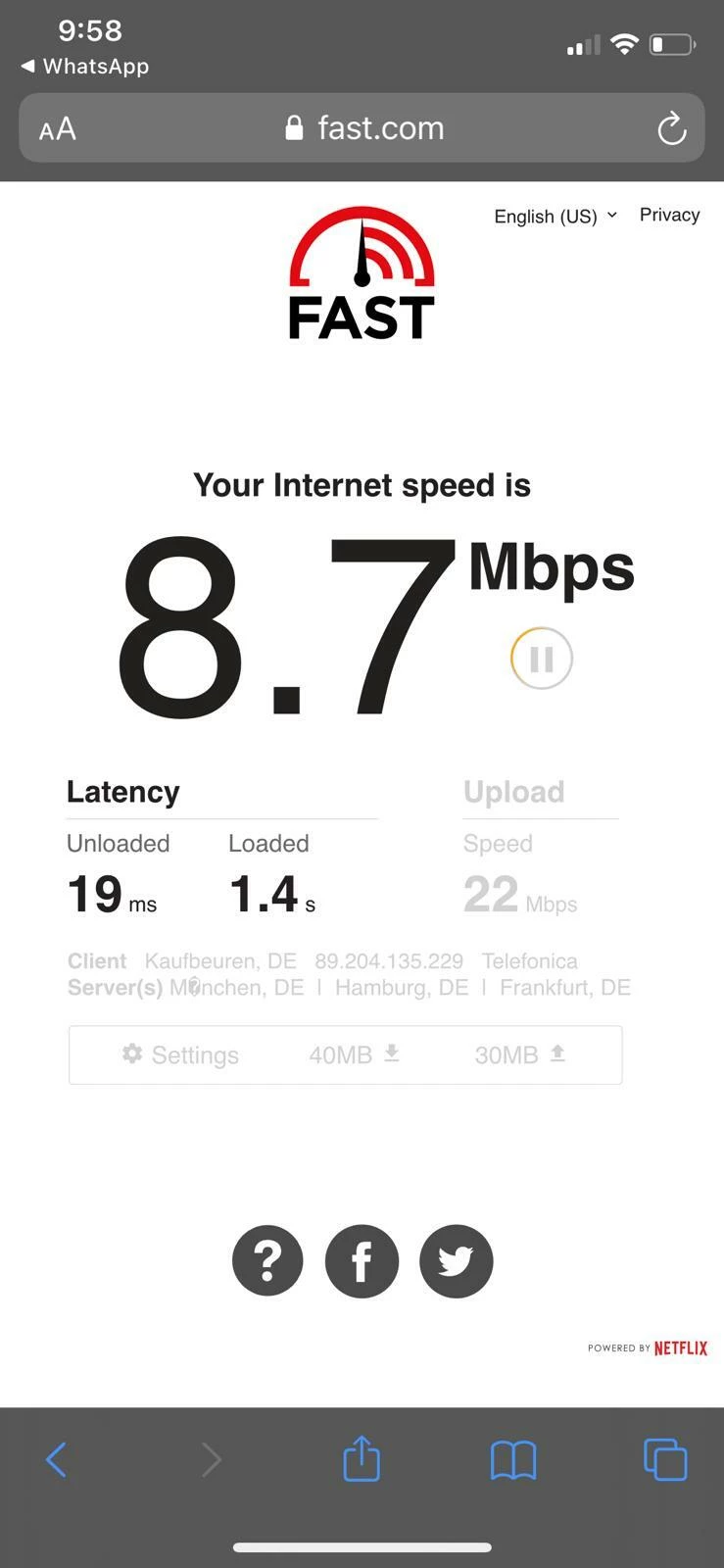724x1568 pixels.
Task: Show all open Safari tabs
Action: click(x=665, y=1459)
